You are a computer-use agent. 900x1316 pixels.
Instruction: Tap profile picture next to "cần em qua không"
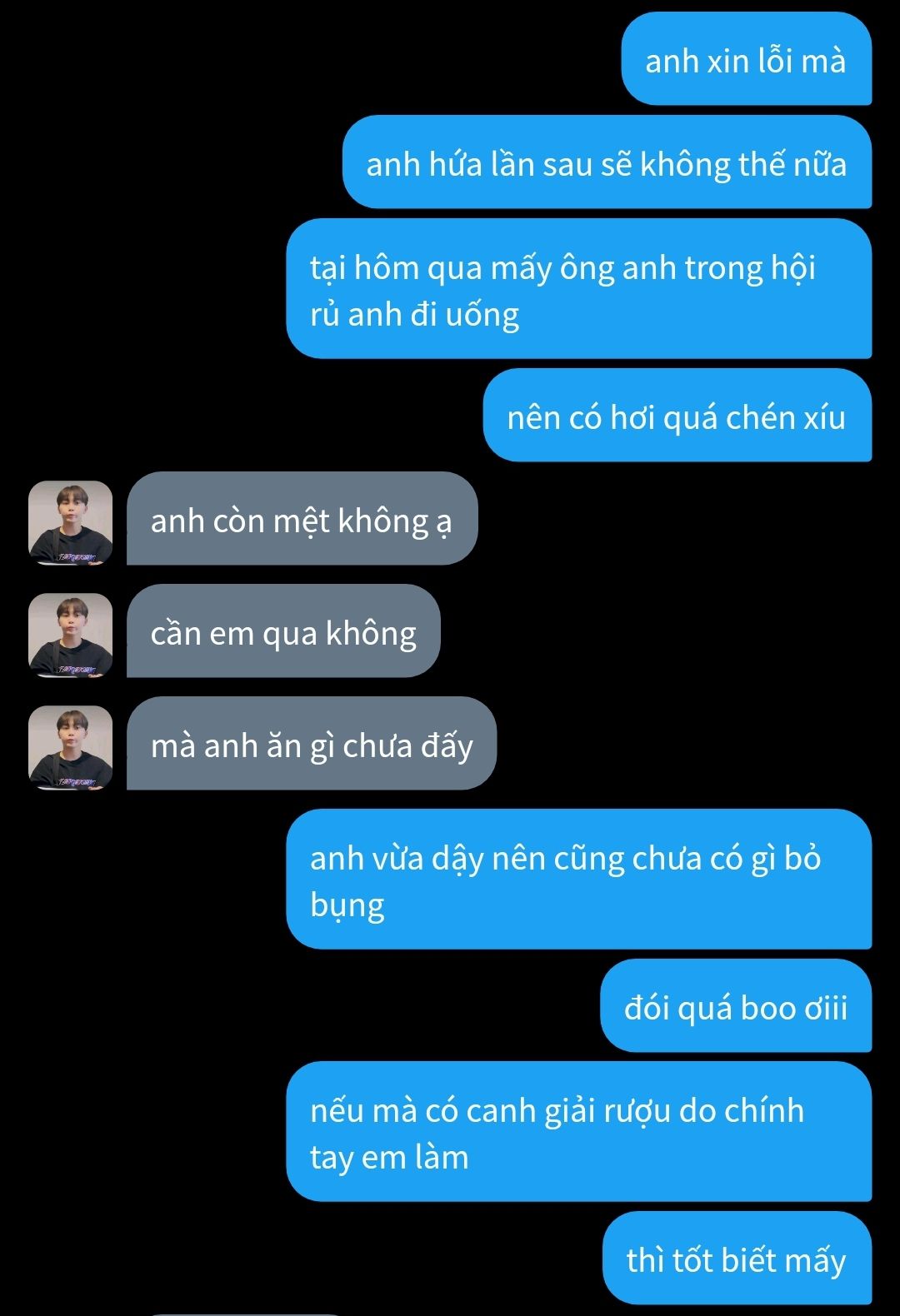click(71, 635)
